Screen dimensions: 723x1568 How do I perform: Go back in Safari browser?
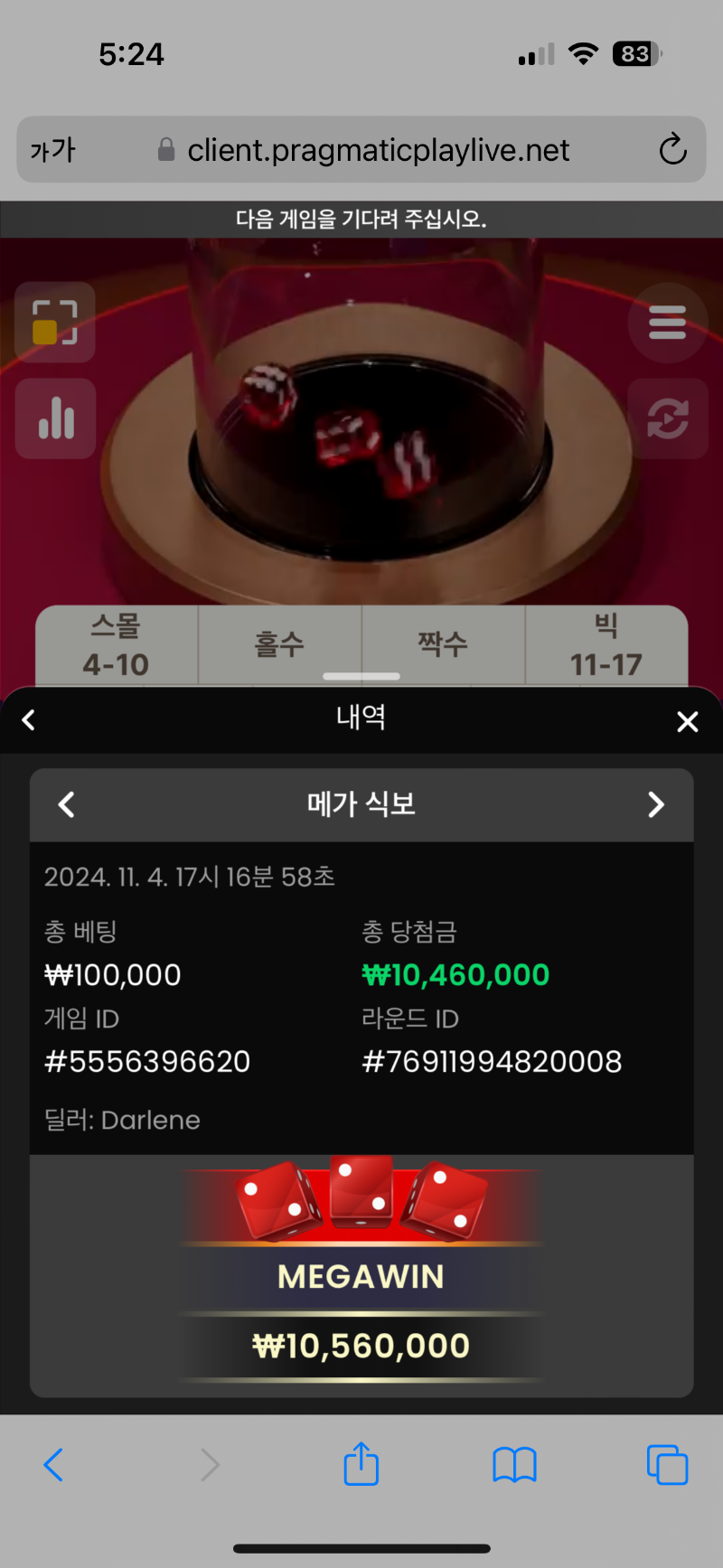54,1464
